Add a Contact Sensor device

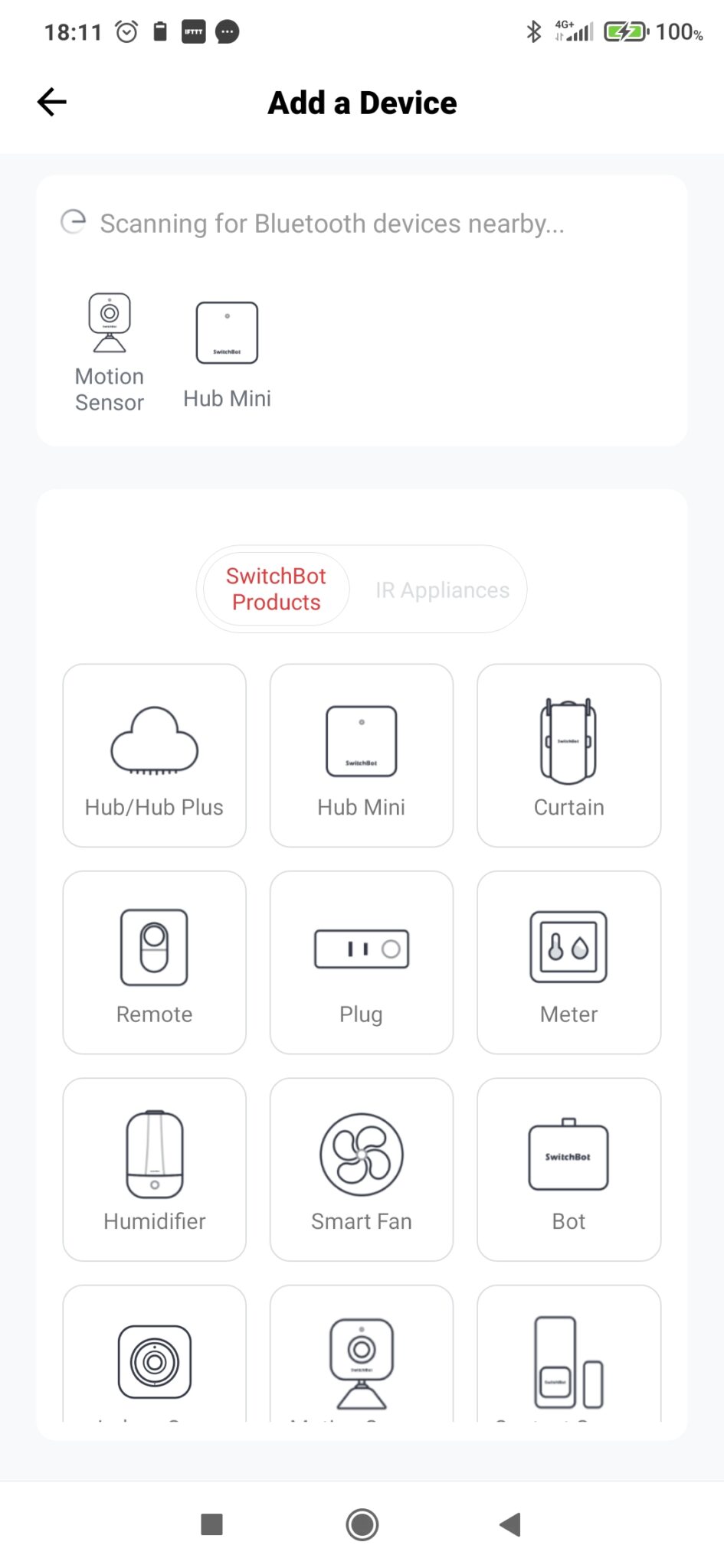point(568,1363)
